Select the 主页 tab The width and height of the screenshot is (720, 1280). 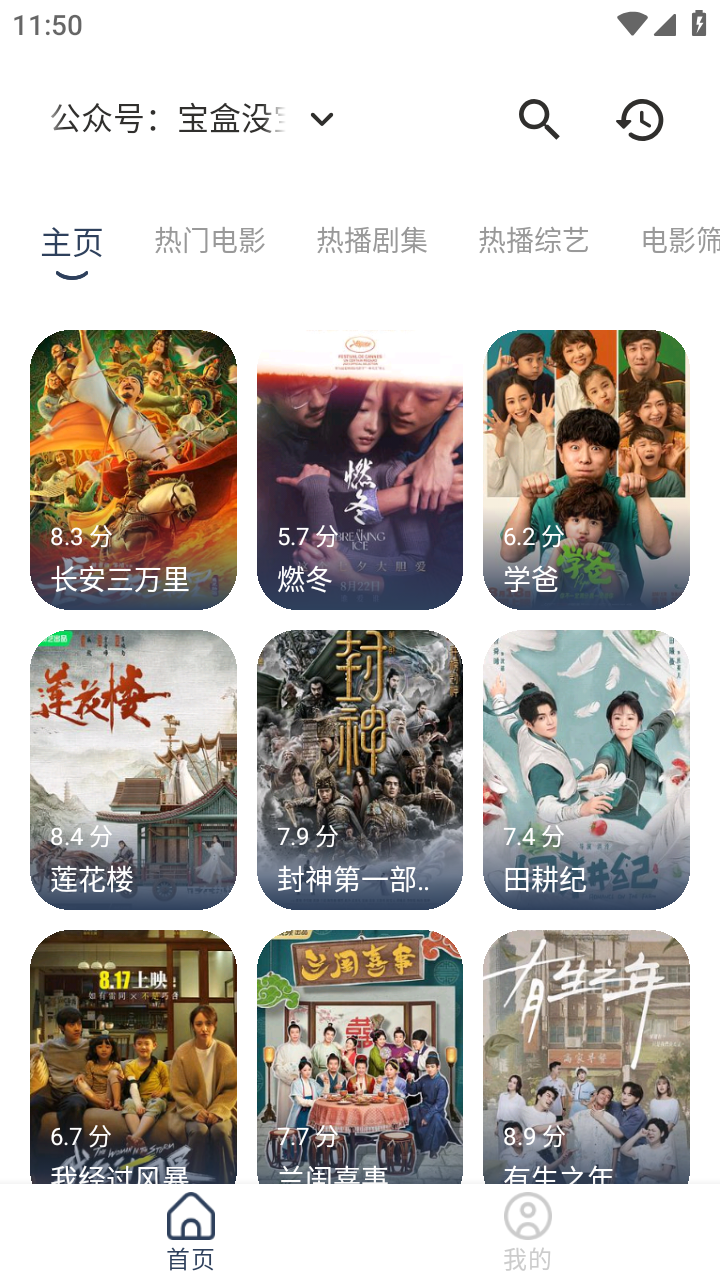[72, 242]
